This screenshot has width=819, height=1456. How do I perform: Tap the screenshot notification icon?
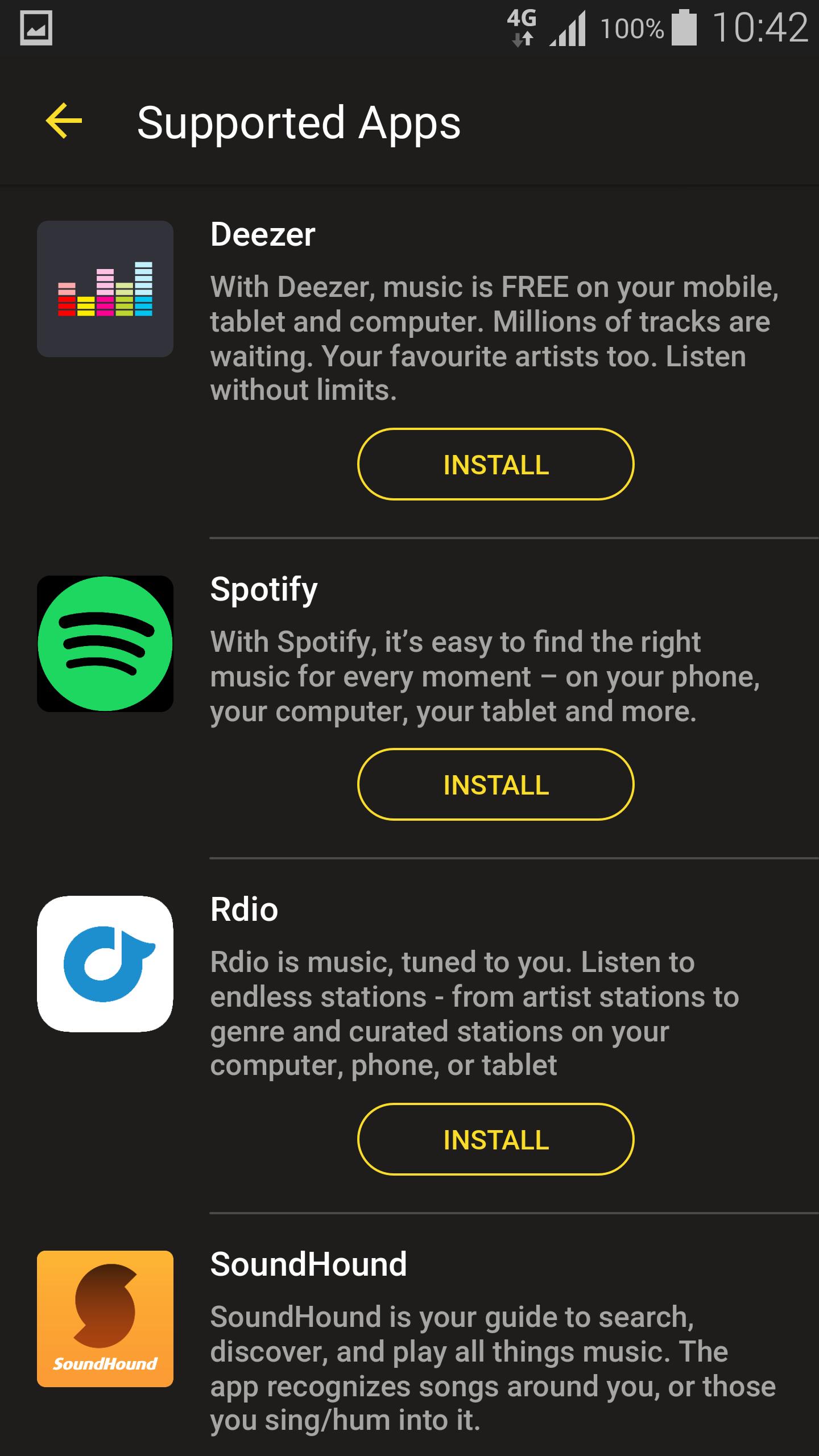35,28
